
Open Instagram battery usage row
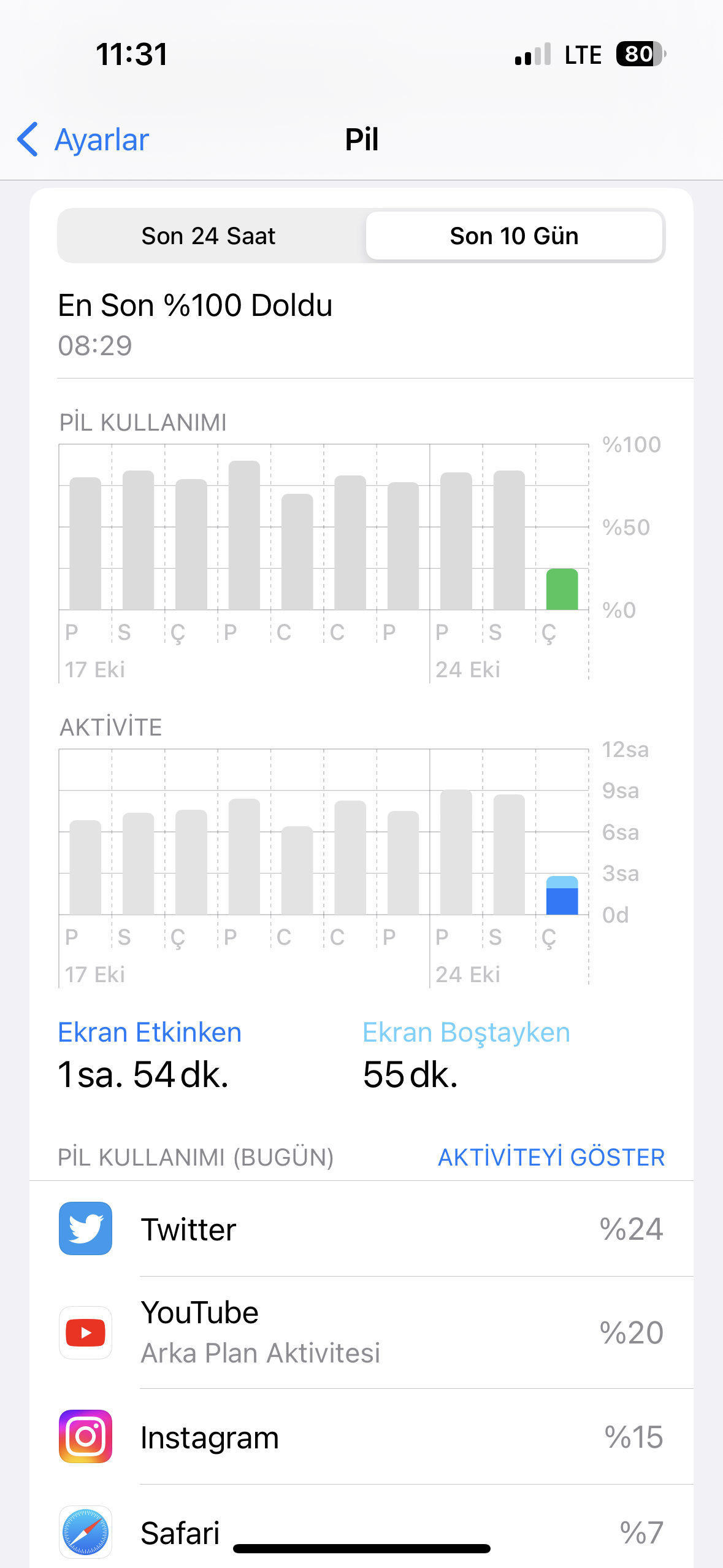(361, 1437)
